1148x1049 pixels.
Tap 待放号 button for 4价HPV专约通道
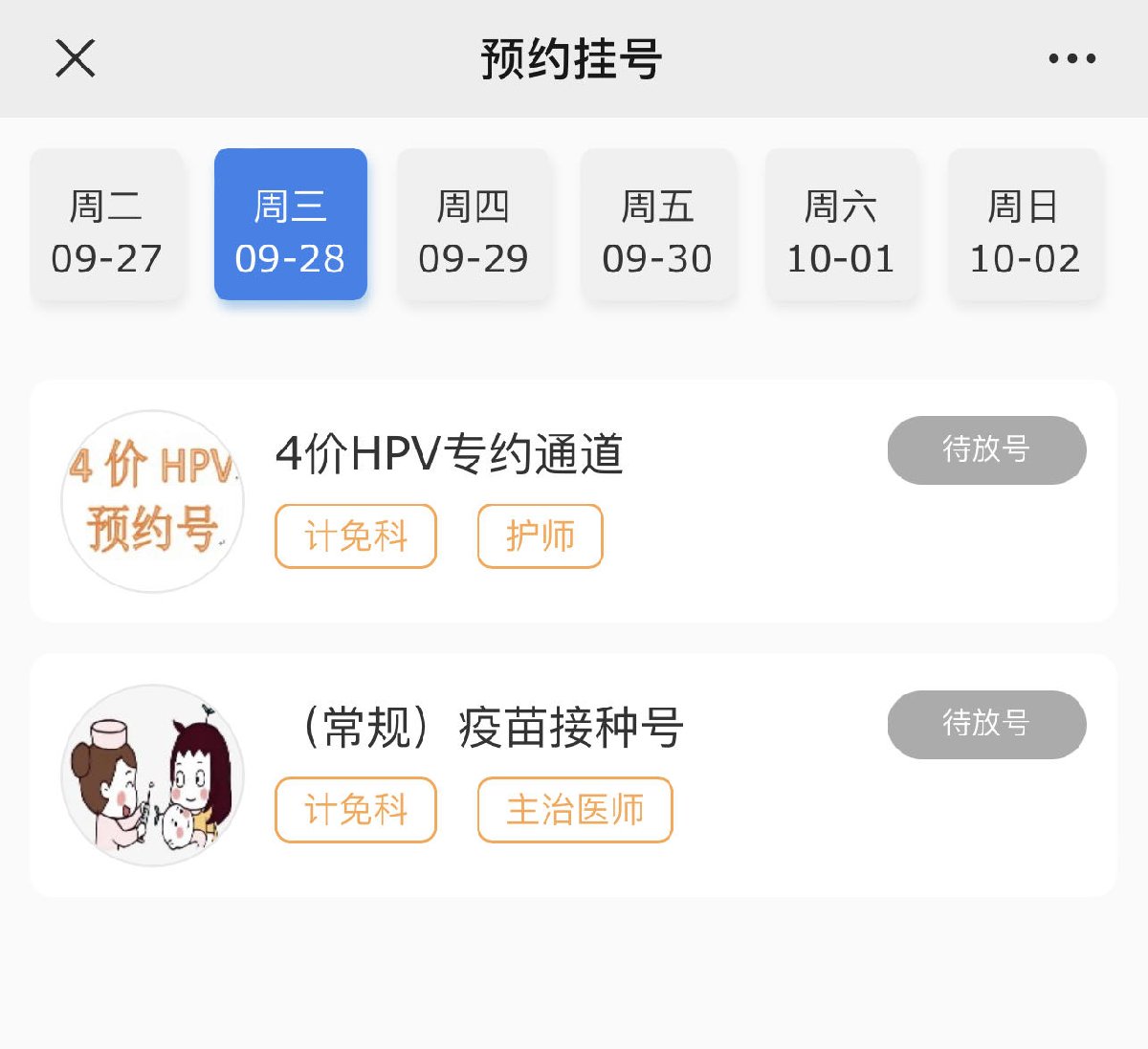point(986,449)
